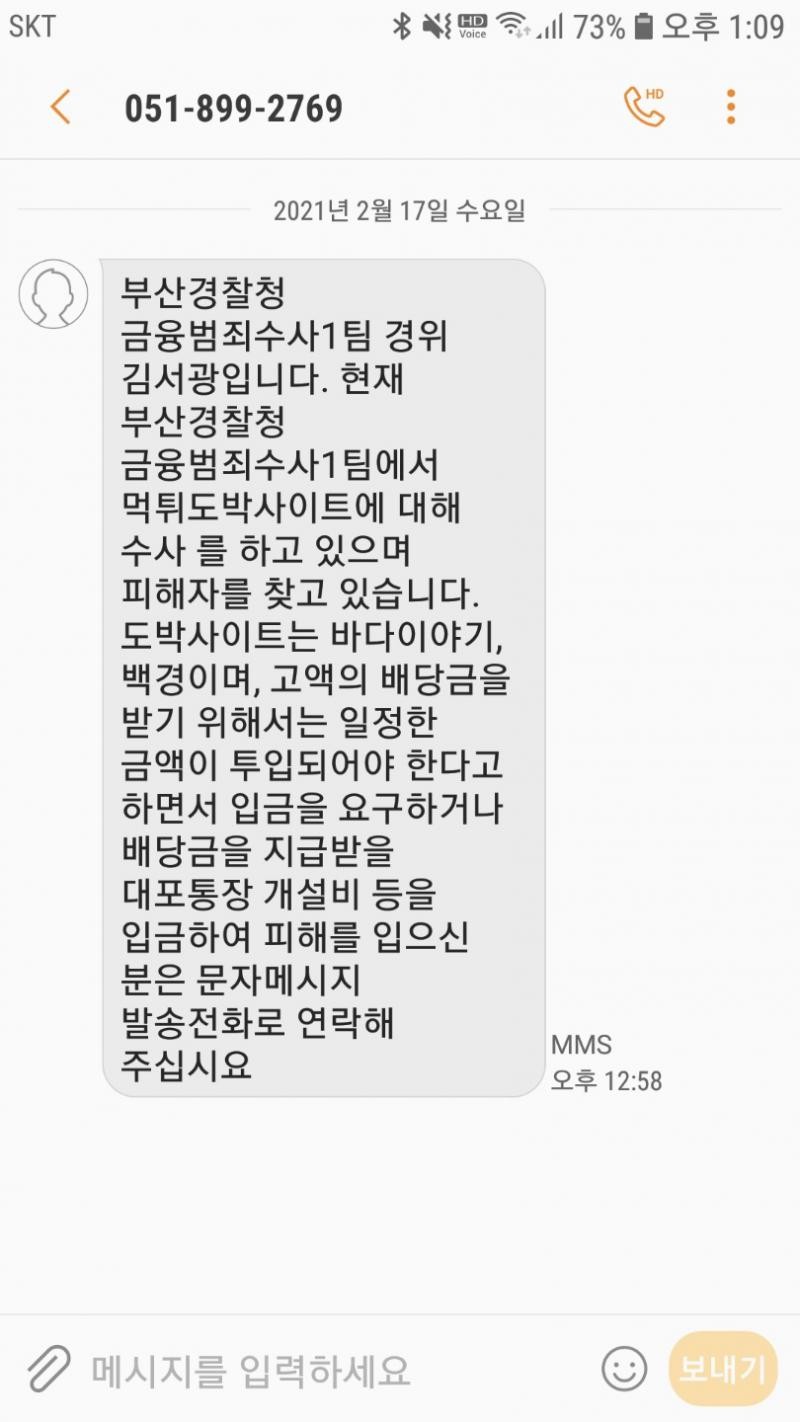800x1422 pixels.
Task: Attach a file with the paperclip
Action: (48, 1369)
